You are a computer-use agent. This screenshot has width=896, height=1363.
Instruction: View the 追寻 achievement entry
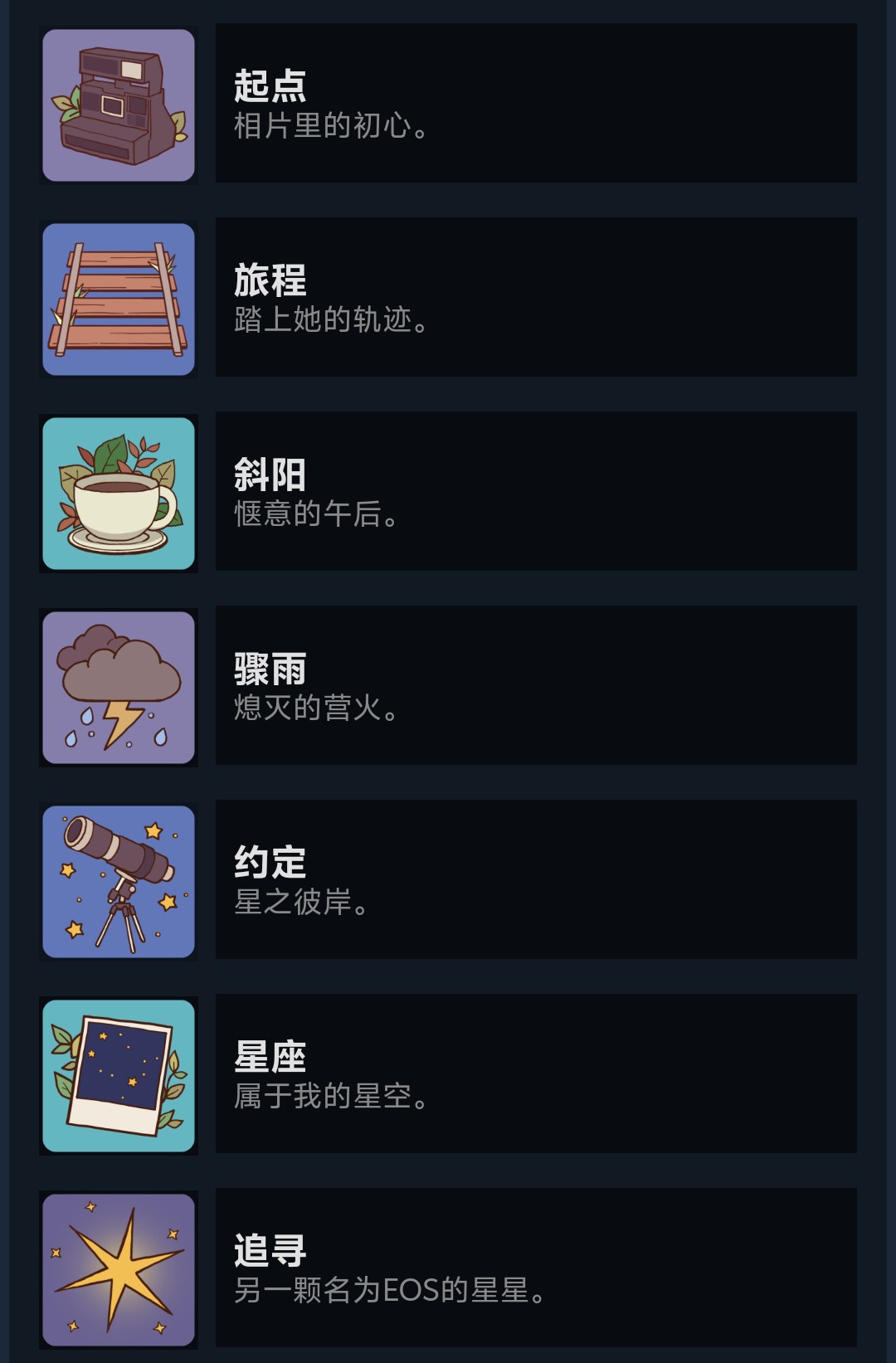coord(535,1268)
